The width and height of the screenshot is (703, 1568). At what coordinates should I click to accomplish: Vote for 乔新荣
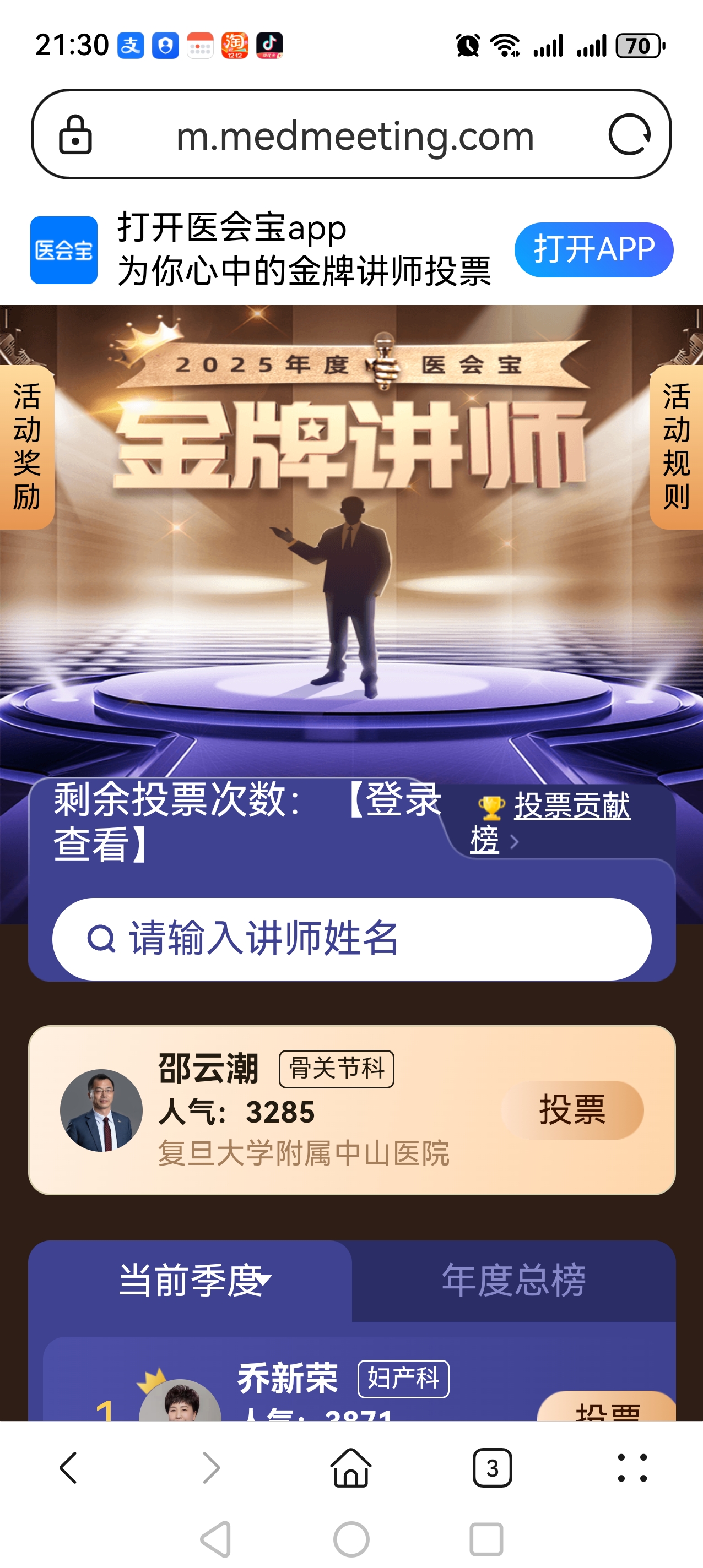[606, 1409]
